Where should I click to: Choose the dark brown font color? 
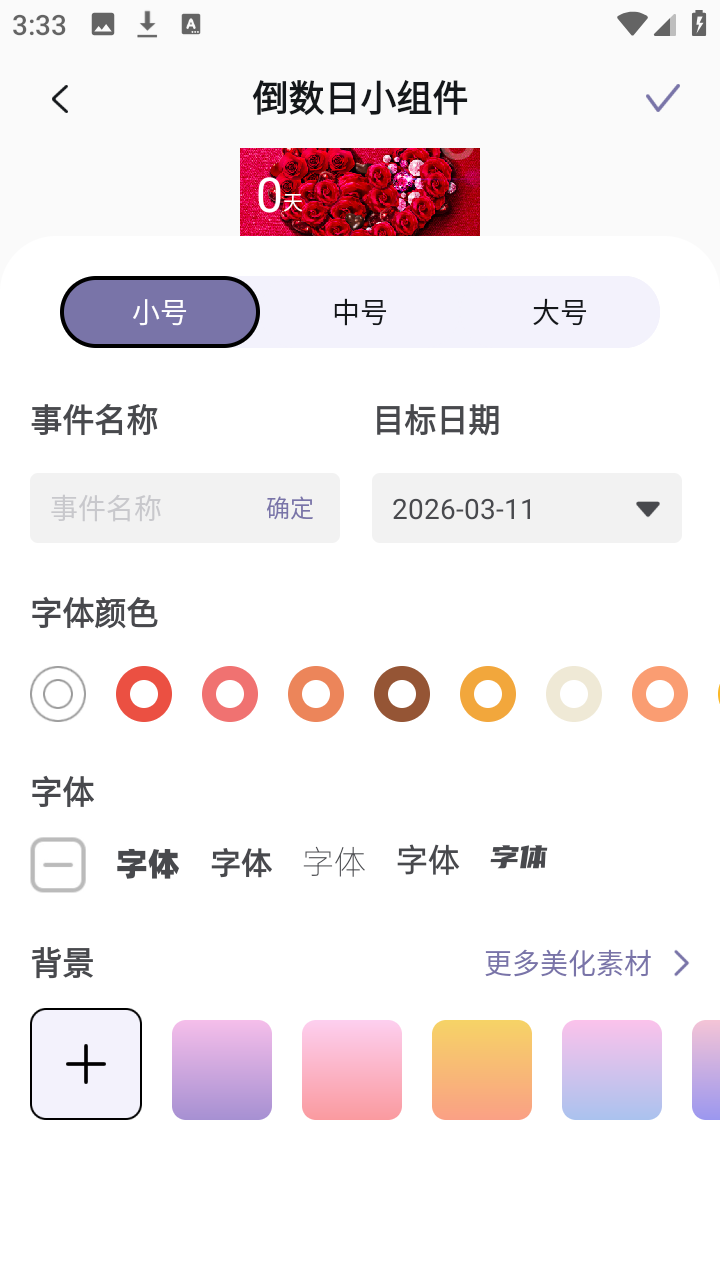coord(401,693)
